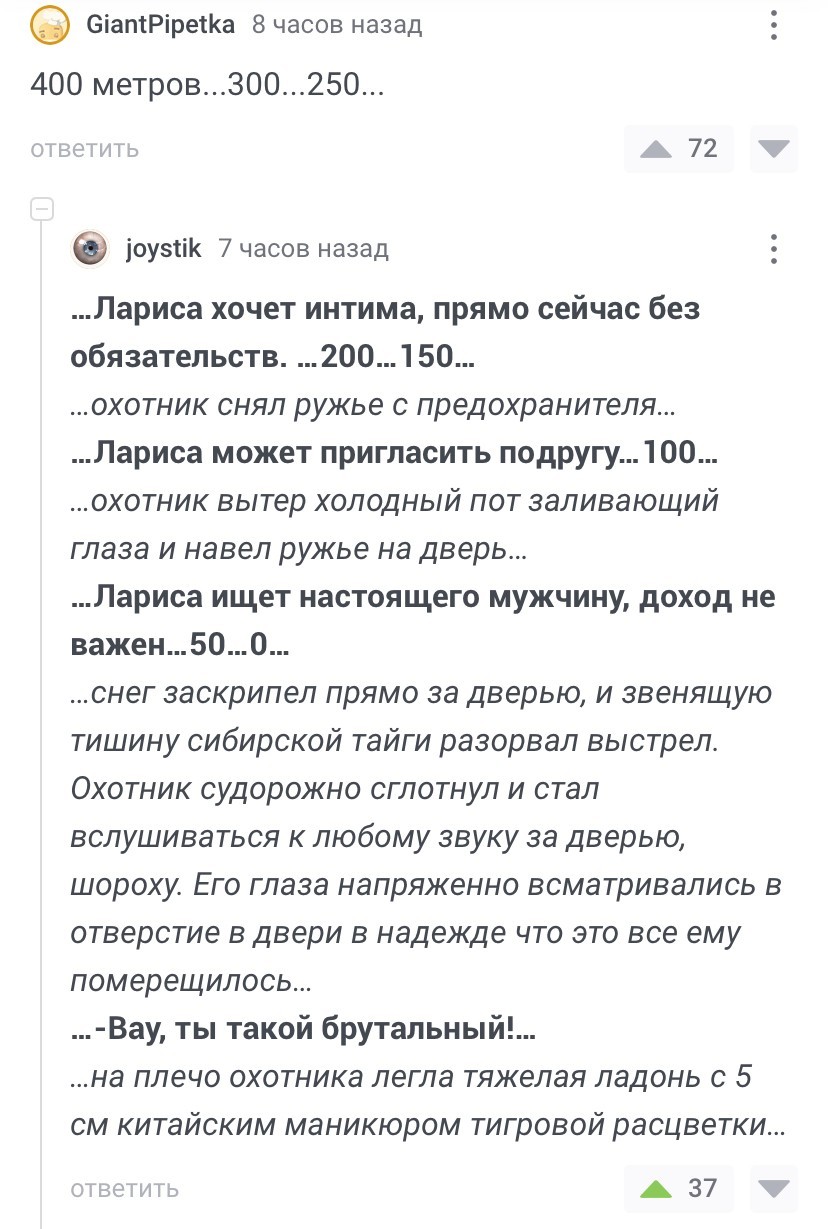828x1229 pixels.
Task: Open joystik's profile avatar
Action: (91, 248)
